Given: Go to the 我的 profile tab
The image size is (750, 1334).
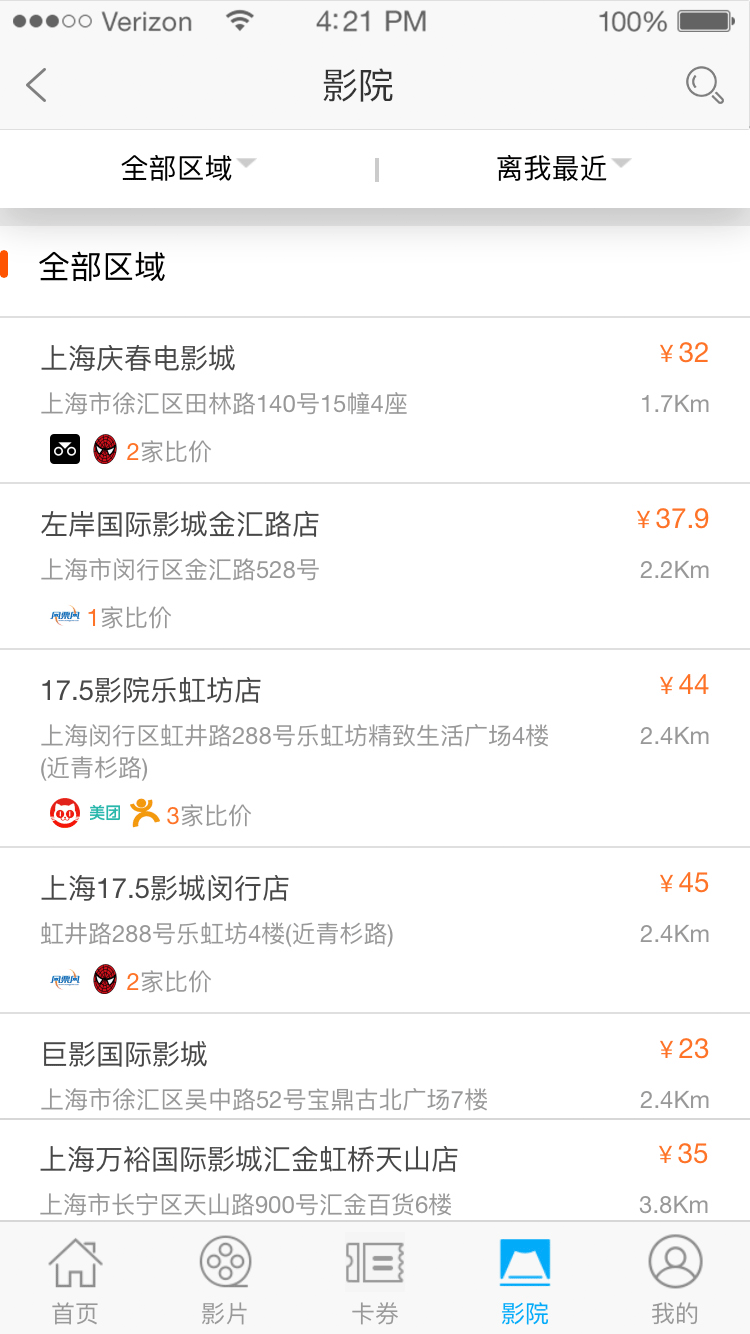Looking at the screenshot, I should 675,1280.
